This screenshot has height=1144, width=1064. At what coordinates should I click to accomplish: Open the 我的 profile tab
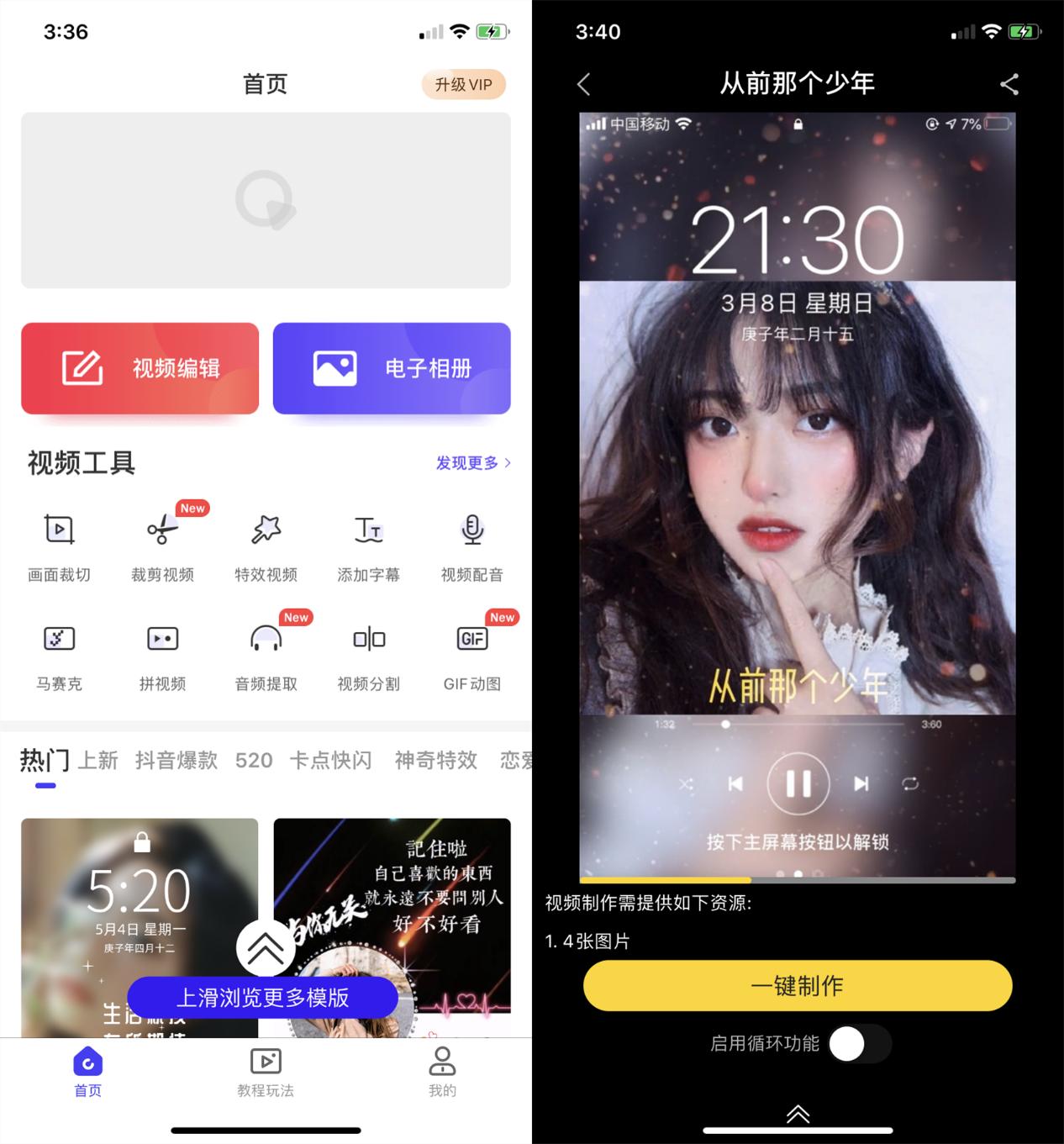[x=442, y=1072]
